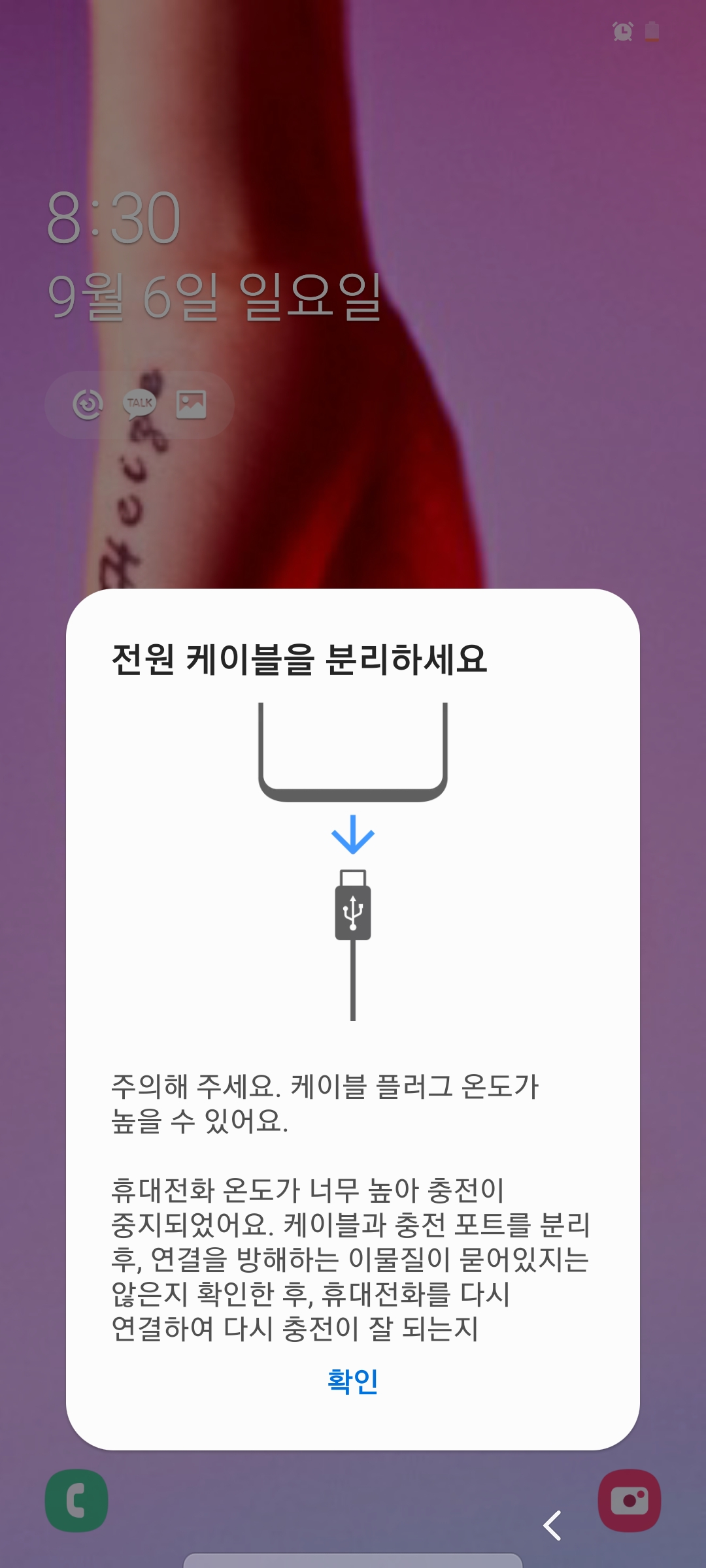Go back with the navigation arrow
Screen dimensions: 706x1568
coord(552,1526)
